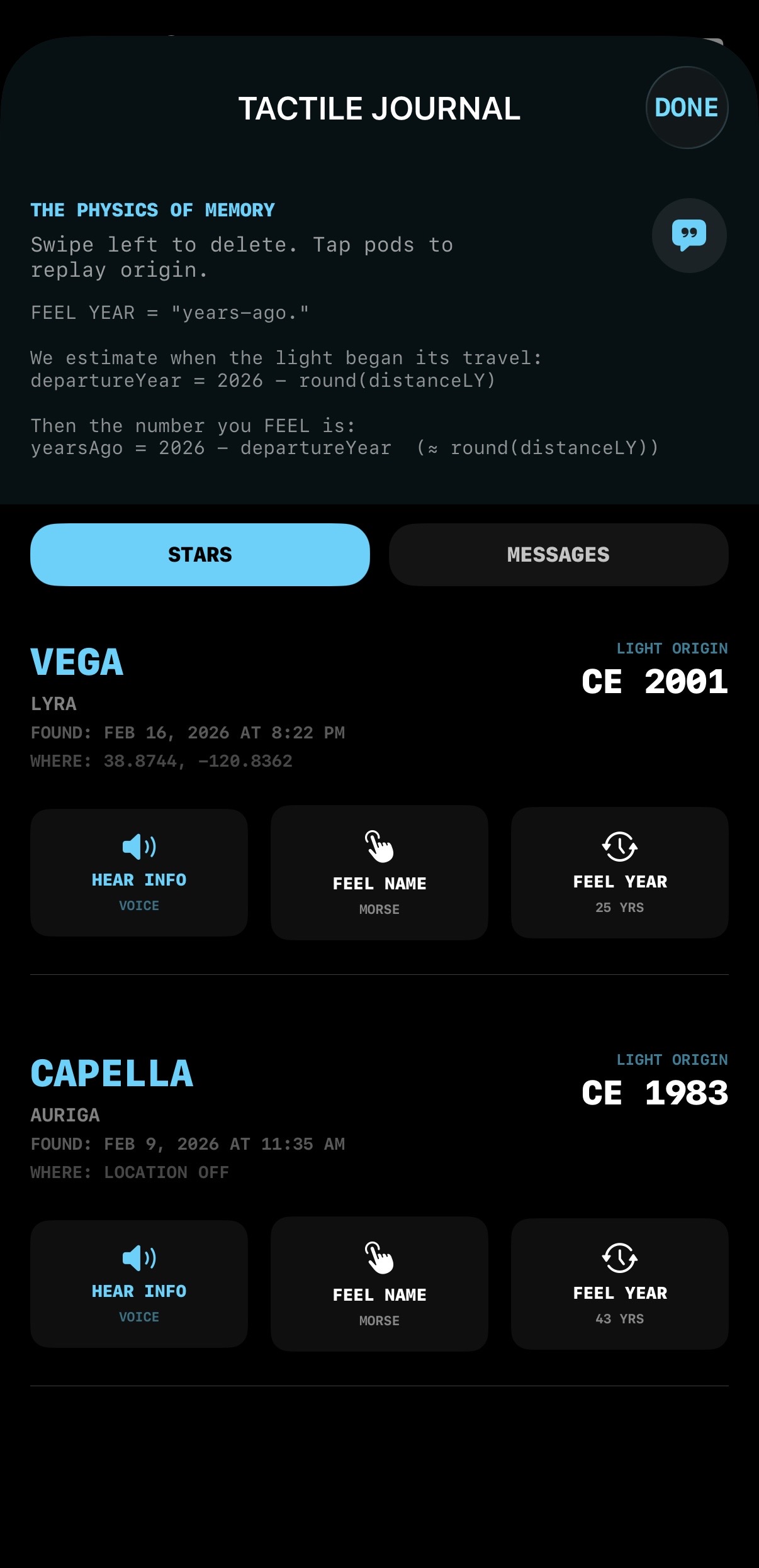Play Hear Info for Capella
Screen dimensions: 759x1568
[x=139, y=1284]
